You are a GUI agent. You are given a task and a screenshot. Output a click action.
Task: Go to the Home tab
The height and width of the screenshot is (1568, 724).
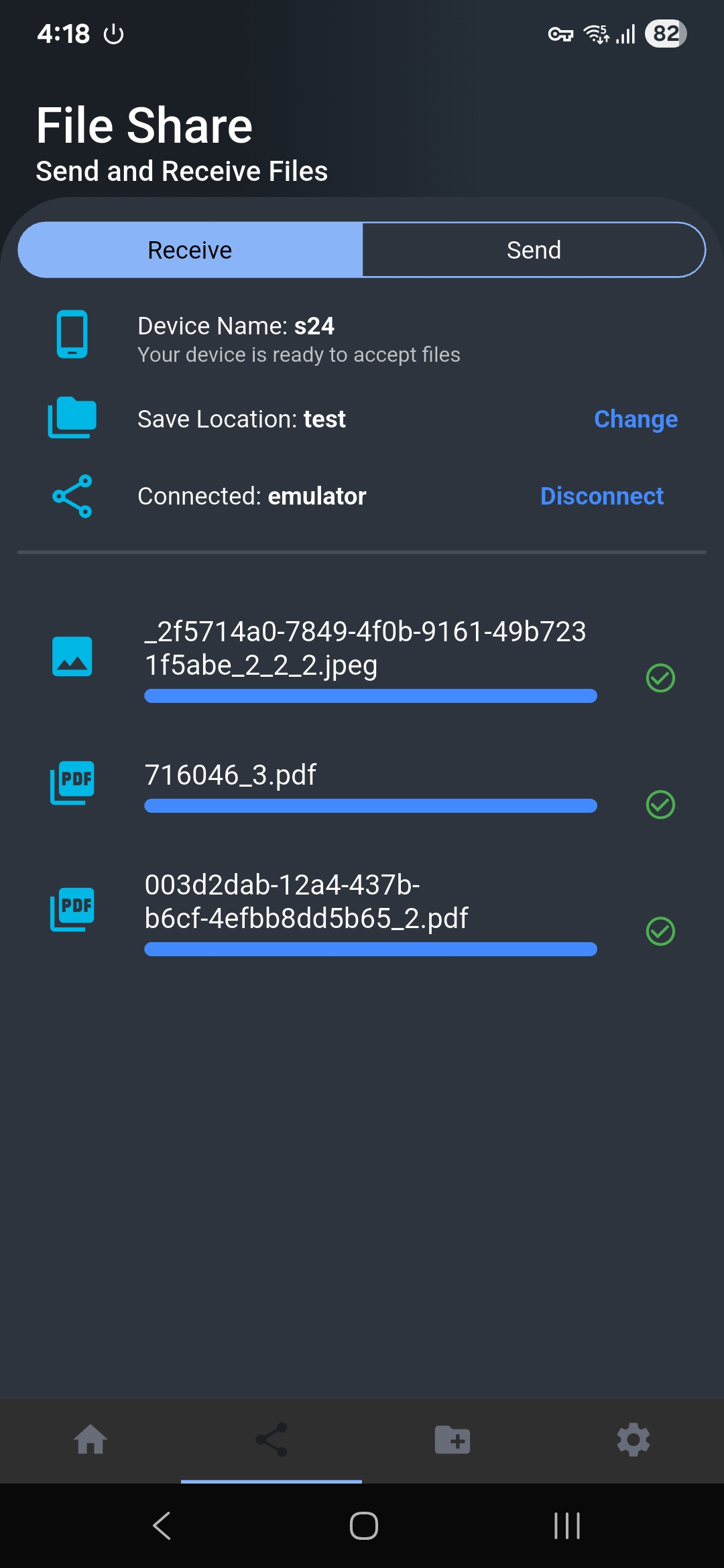(x=90, y=1439)
